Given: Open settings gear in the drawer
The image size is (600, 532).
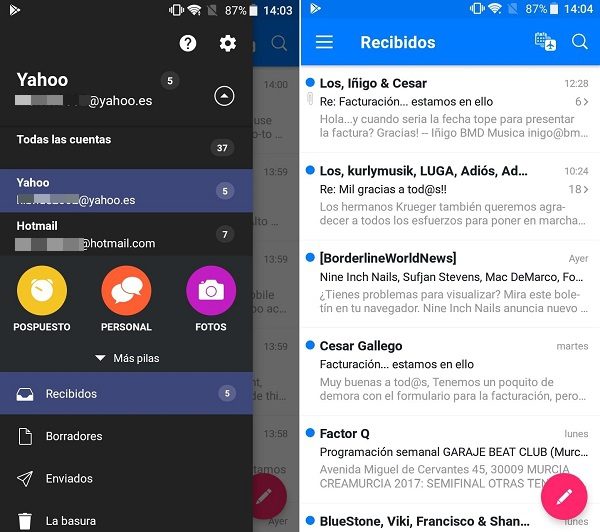Looking at the screenshot, I should point(228,43).
